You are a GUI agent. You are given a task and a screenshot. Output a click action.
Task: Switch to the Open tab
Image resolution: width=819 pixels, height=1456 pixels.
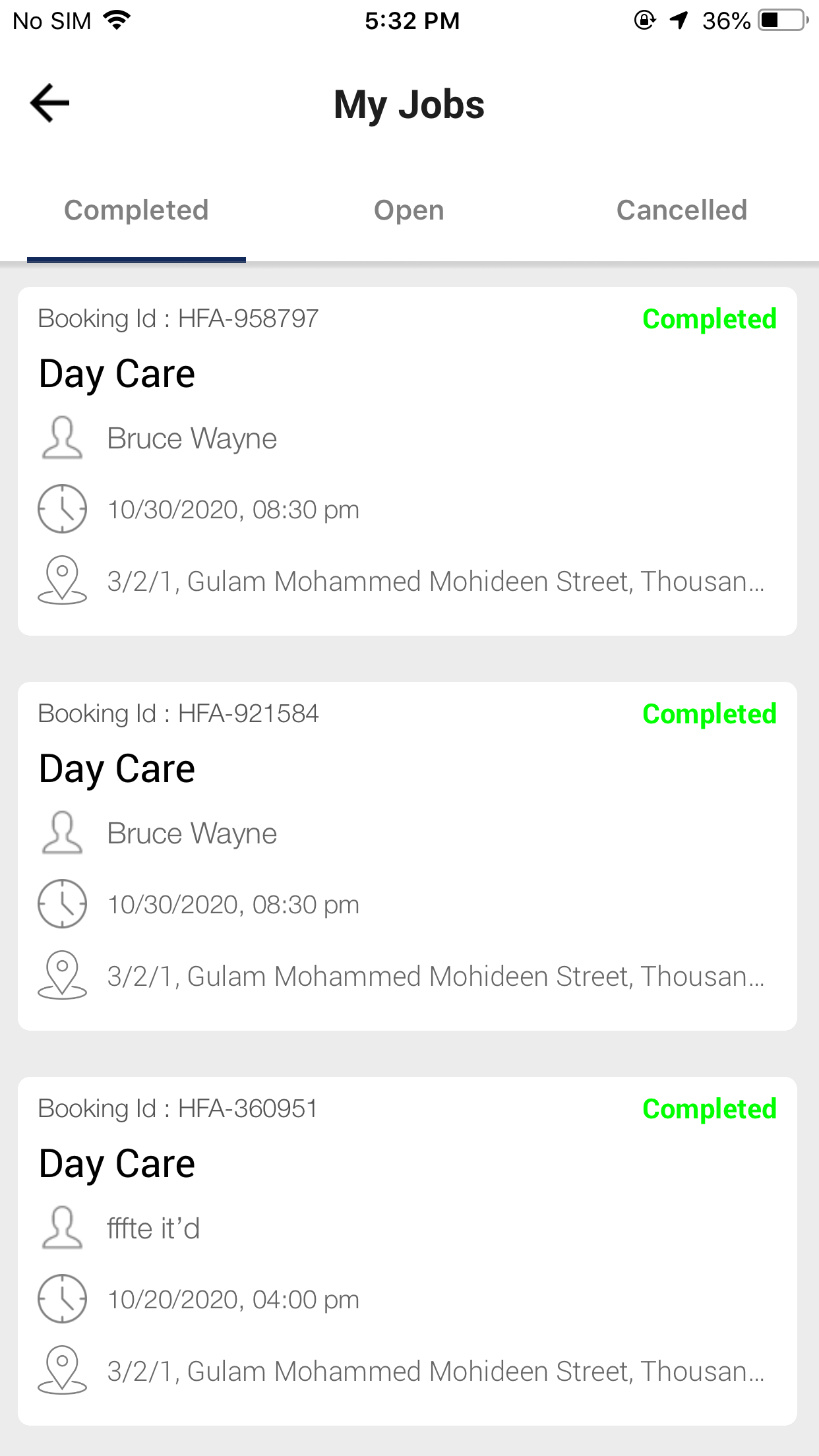[409, 210]
